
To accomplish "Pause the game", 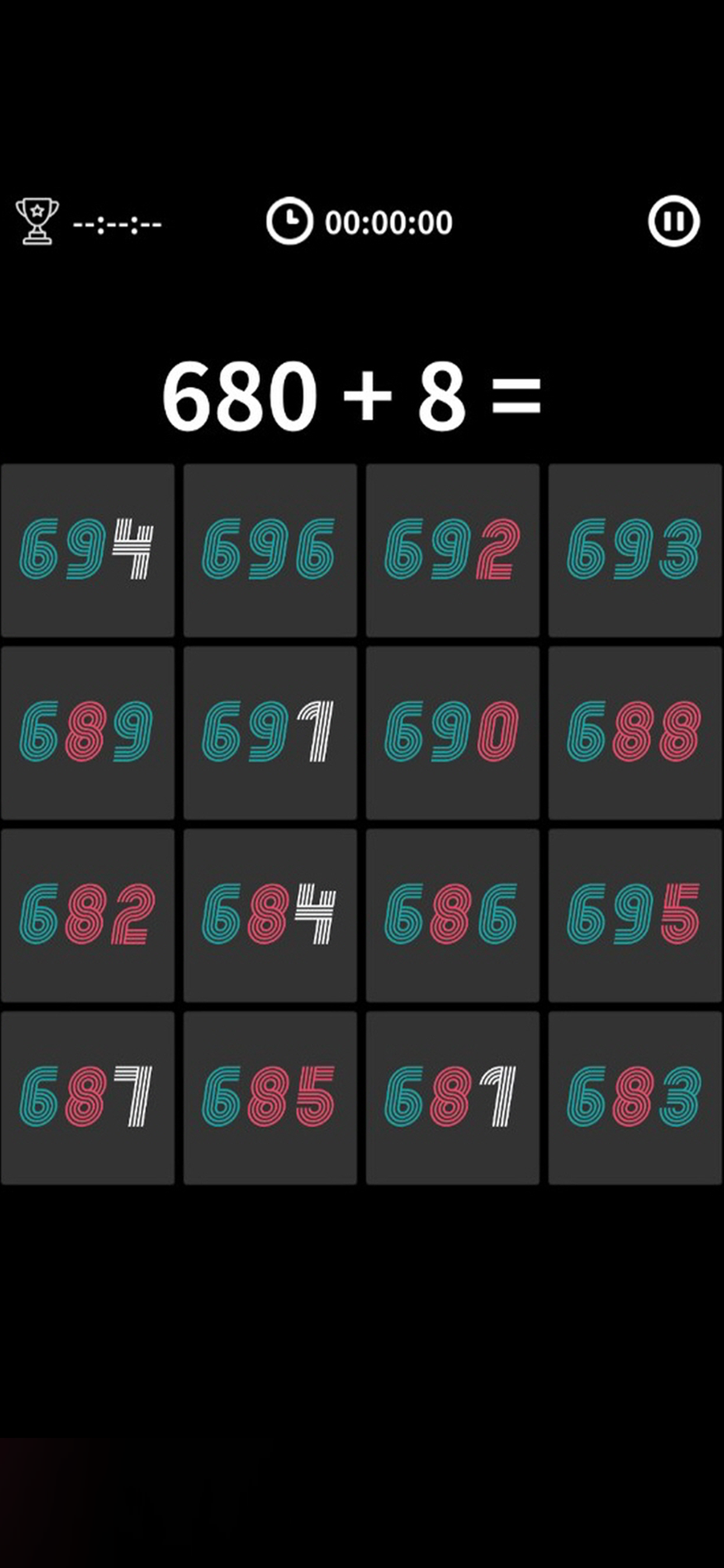I will (x=673, y=221).
